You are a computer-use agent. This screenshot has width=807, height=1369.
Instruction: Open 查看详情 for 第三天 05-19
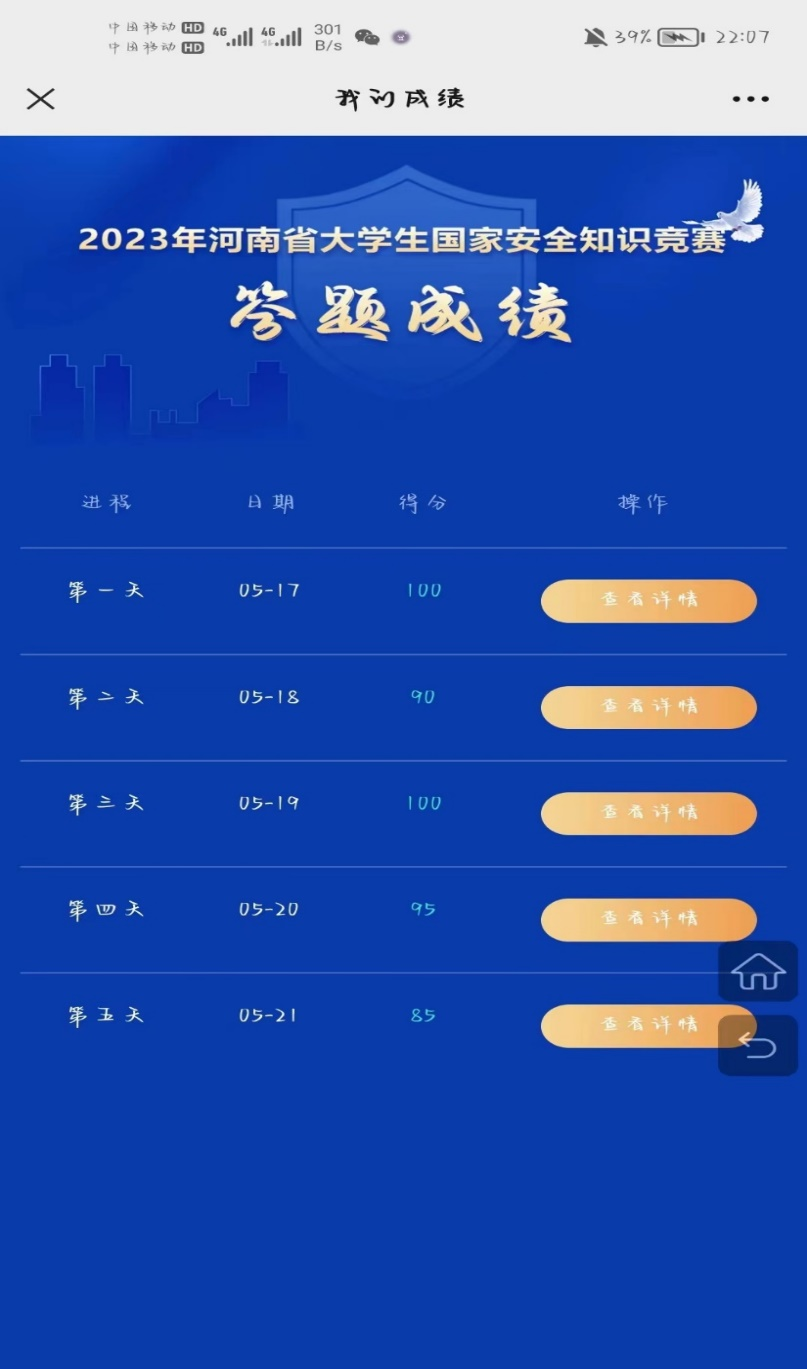coord(648,813)
